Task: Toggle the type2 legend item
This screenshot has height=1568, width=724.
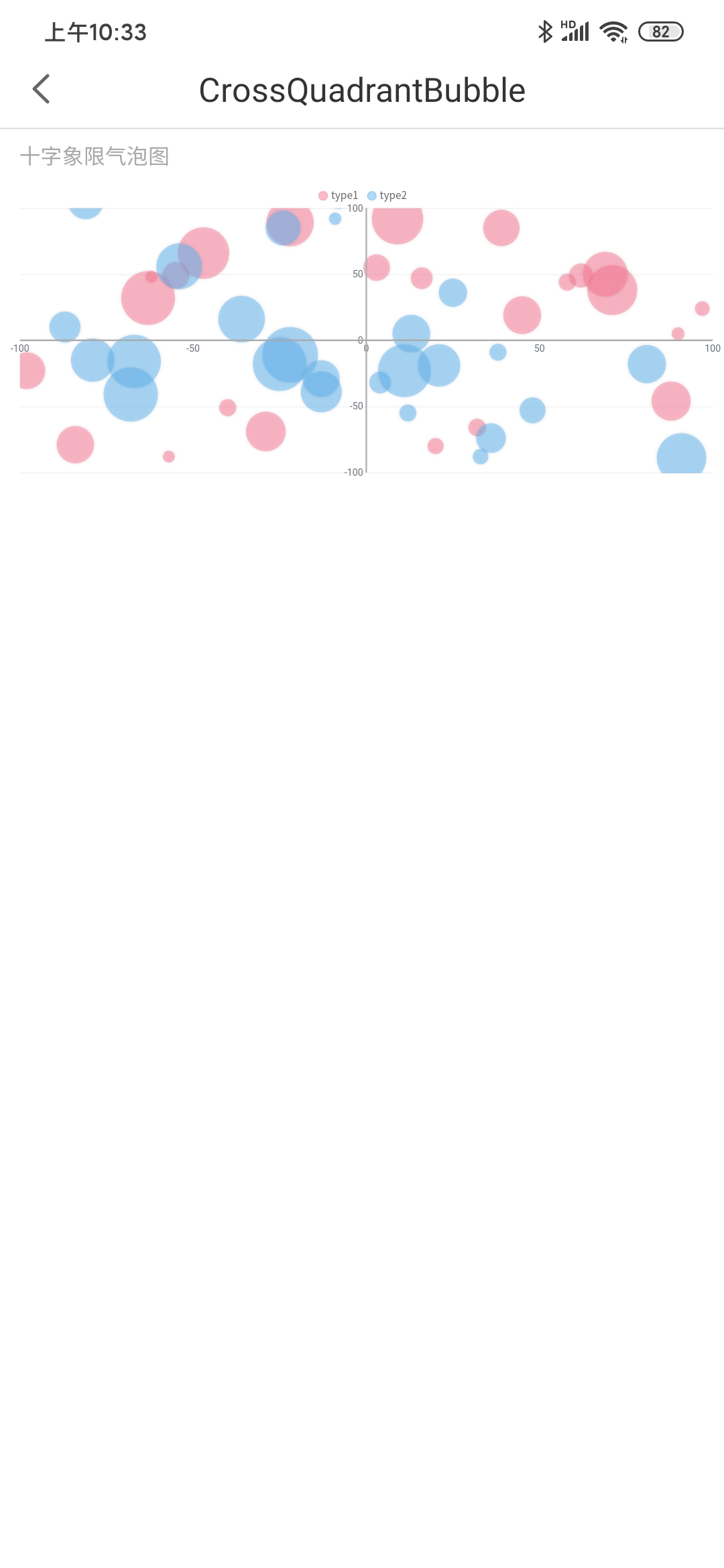Action: (387, 196)
